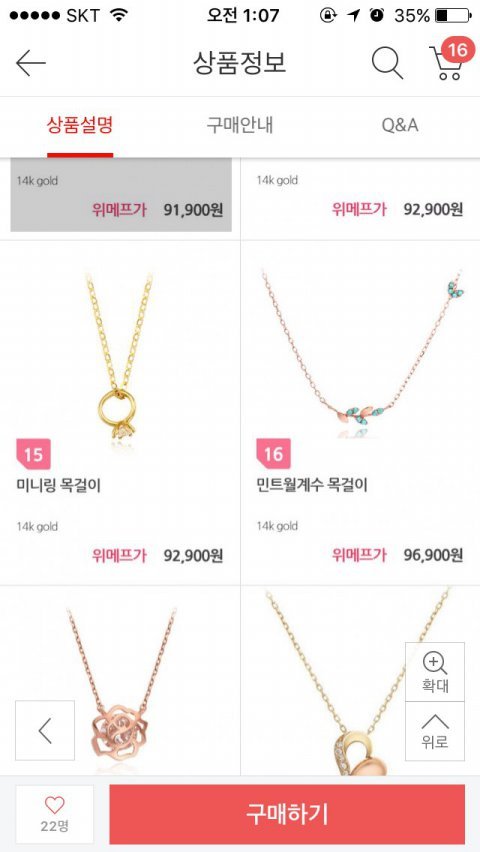
Task: Select the 상품설명 tab
Action: [80, 126]
